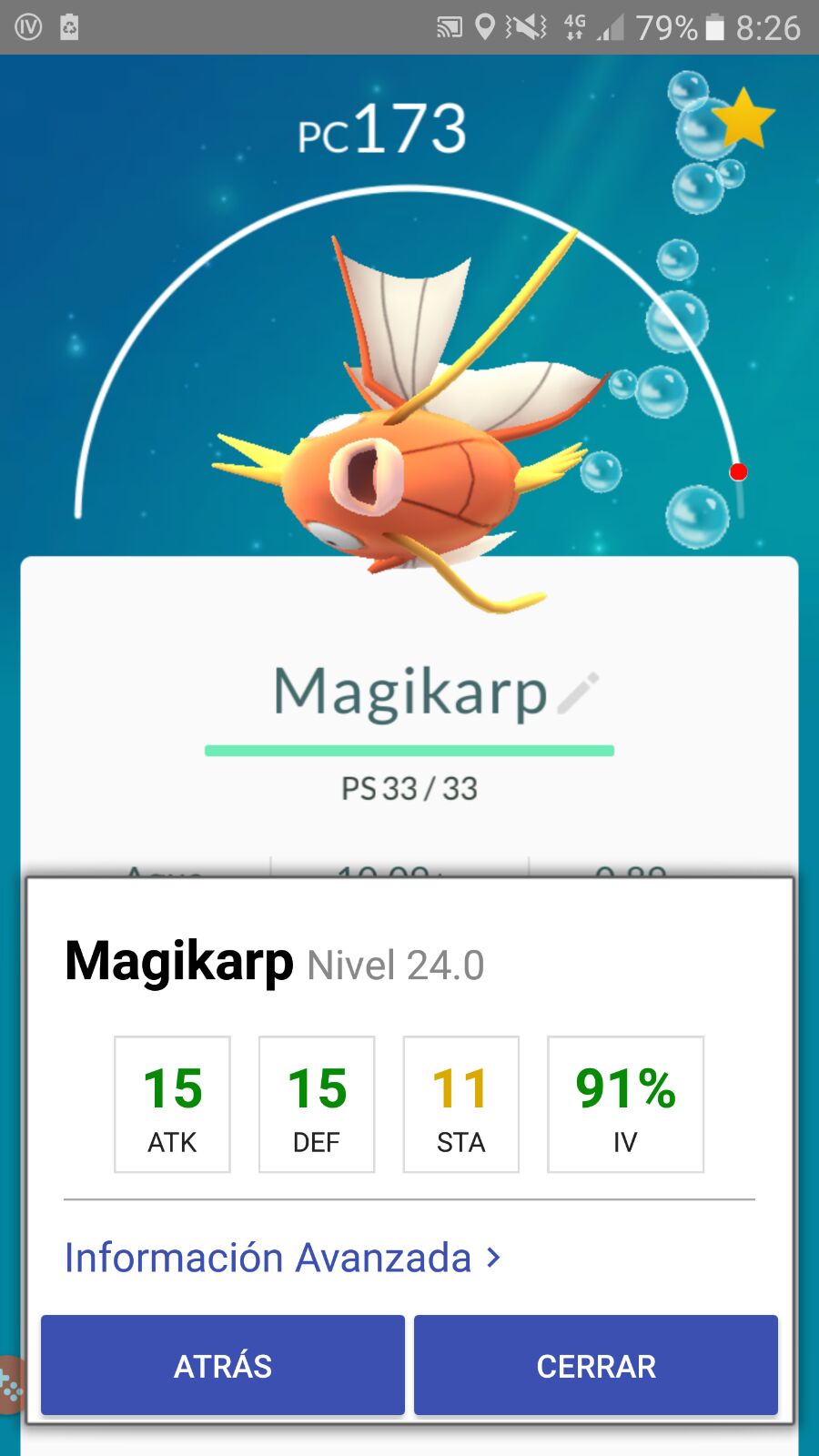Screen dimensions: 819x1456
Task: Open Información Avanzada
Action: coord(283,1258)
